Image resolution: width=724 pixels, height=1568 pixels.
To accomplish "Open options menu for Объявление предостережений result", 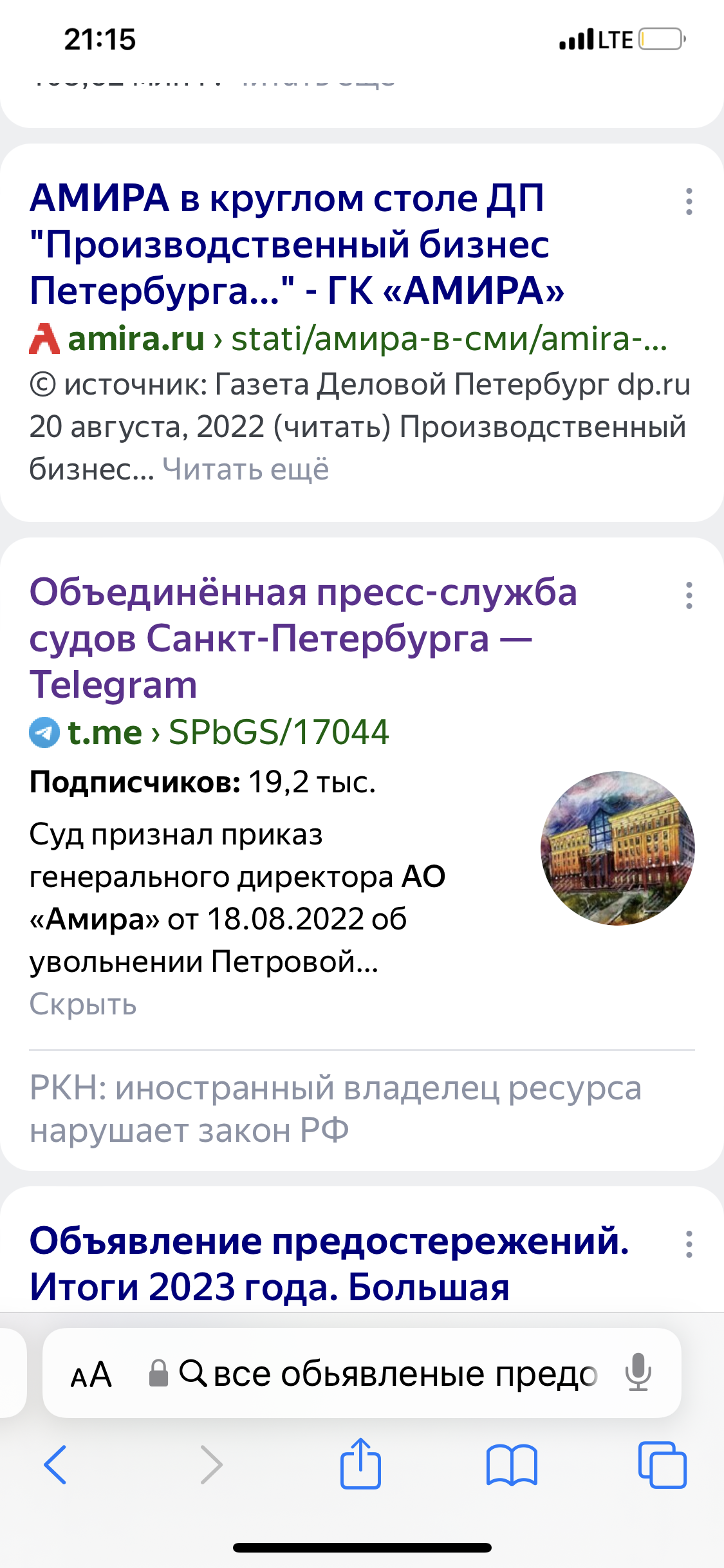I will (689, 1244).
